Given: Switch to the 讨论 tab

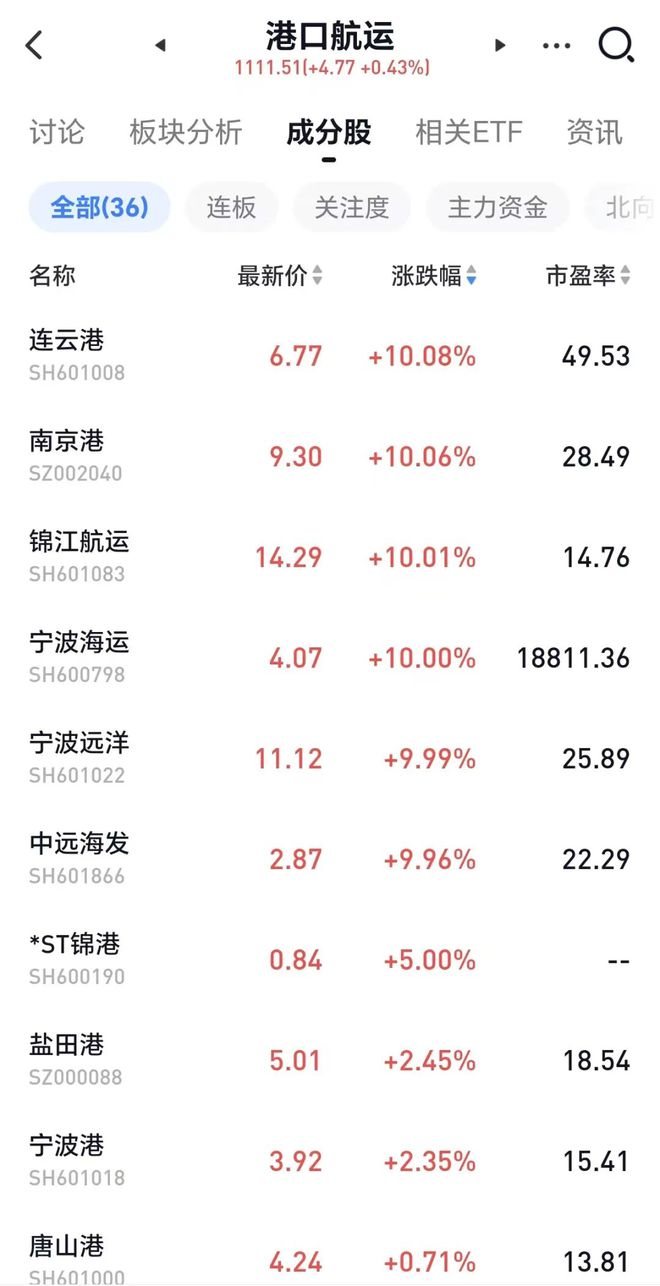Looking at the screenshot, I should [57, 132].
